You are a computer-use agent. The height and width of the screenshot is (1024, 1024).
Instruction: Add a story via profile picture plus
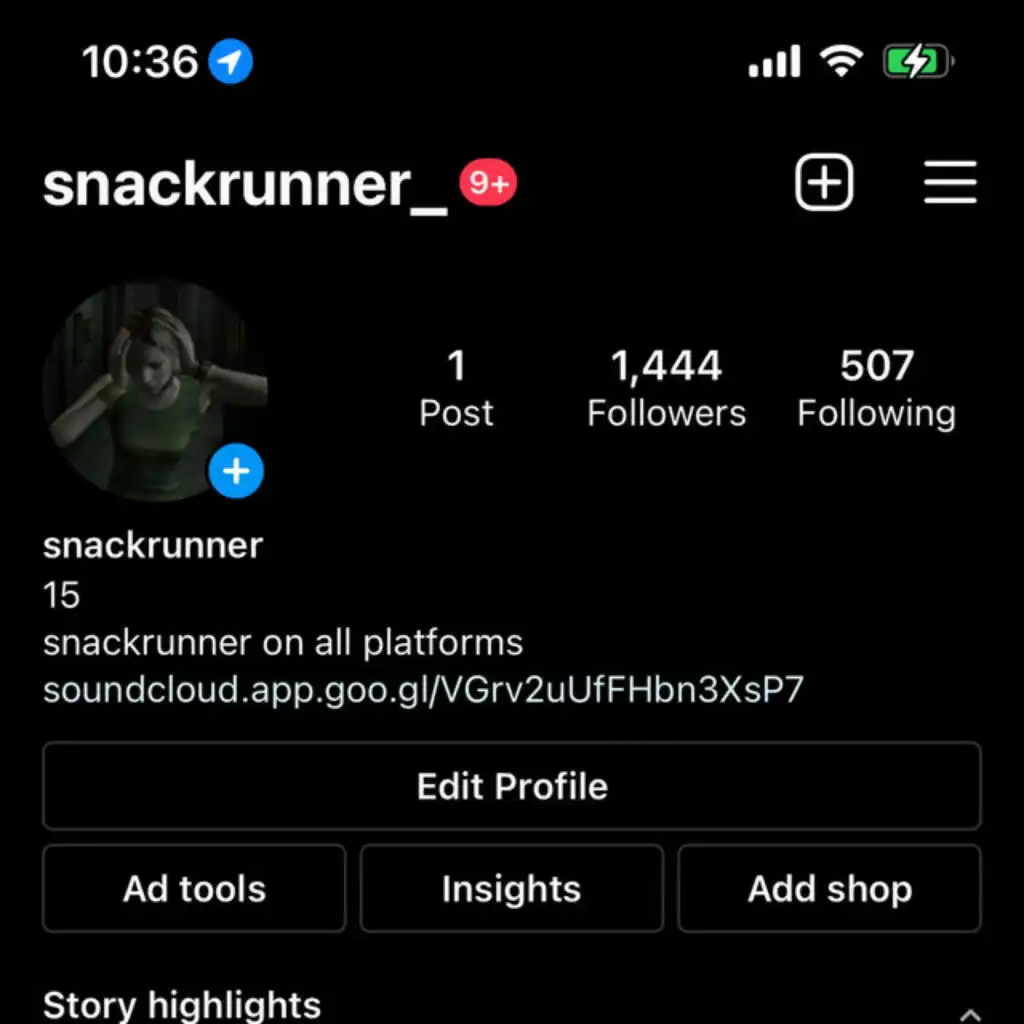tap(236, 470)
